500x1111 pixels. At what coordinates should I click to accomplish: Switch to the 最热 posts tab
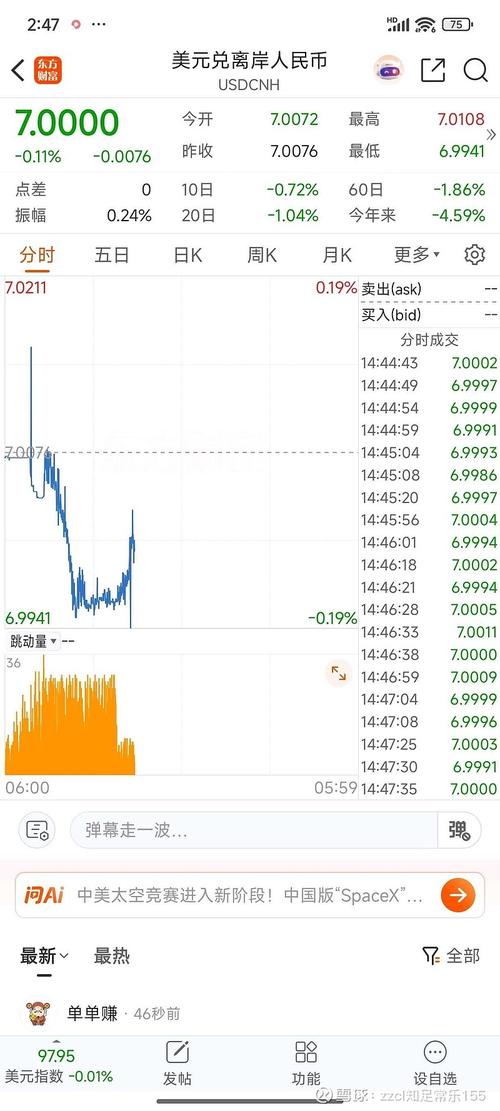point(112,956)
